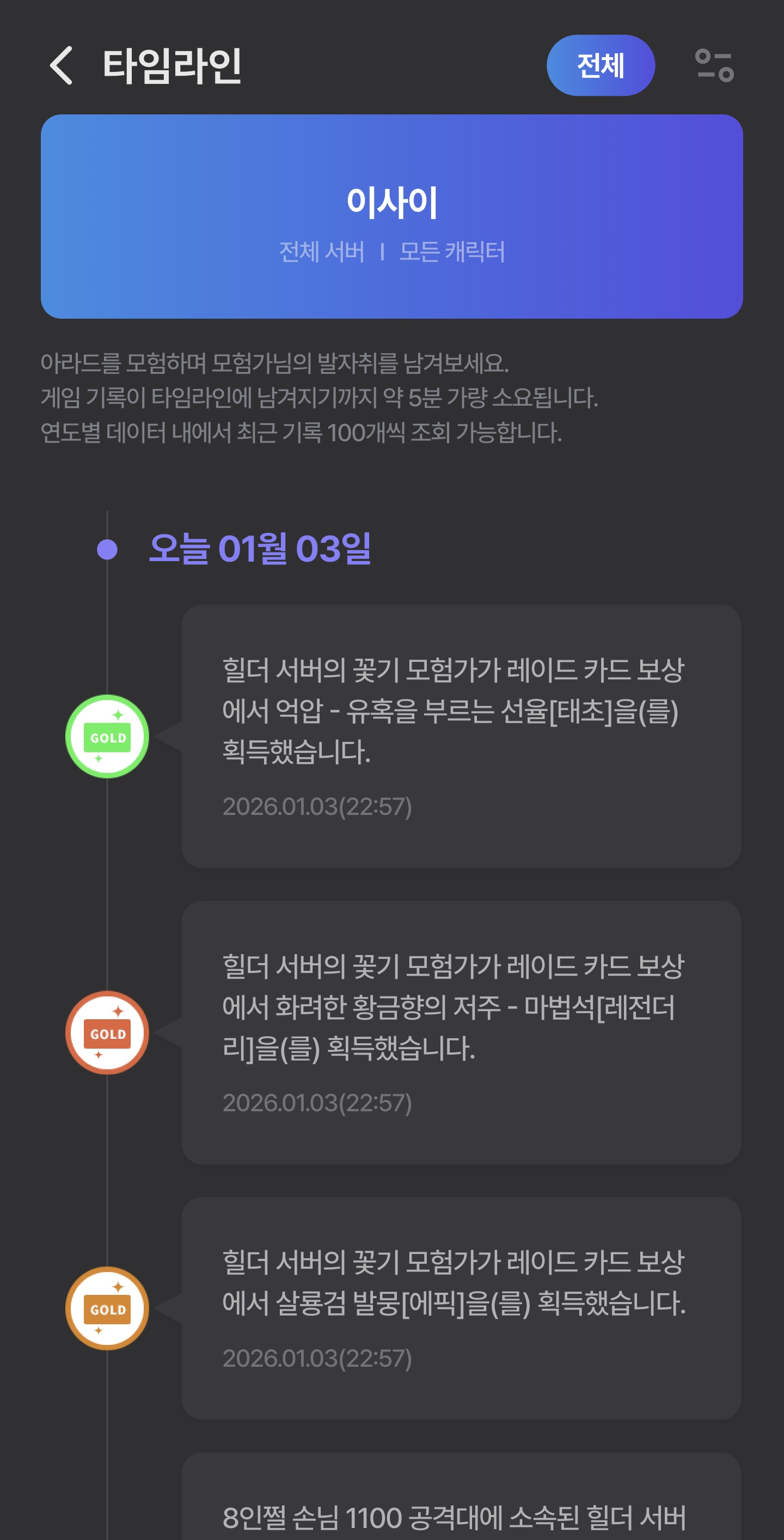784x1540 pixels.
Task: Go back from the 타임라인 screen
Action: (61, 65)
